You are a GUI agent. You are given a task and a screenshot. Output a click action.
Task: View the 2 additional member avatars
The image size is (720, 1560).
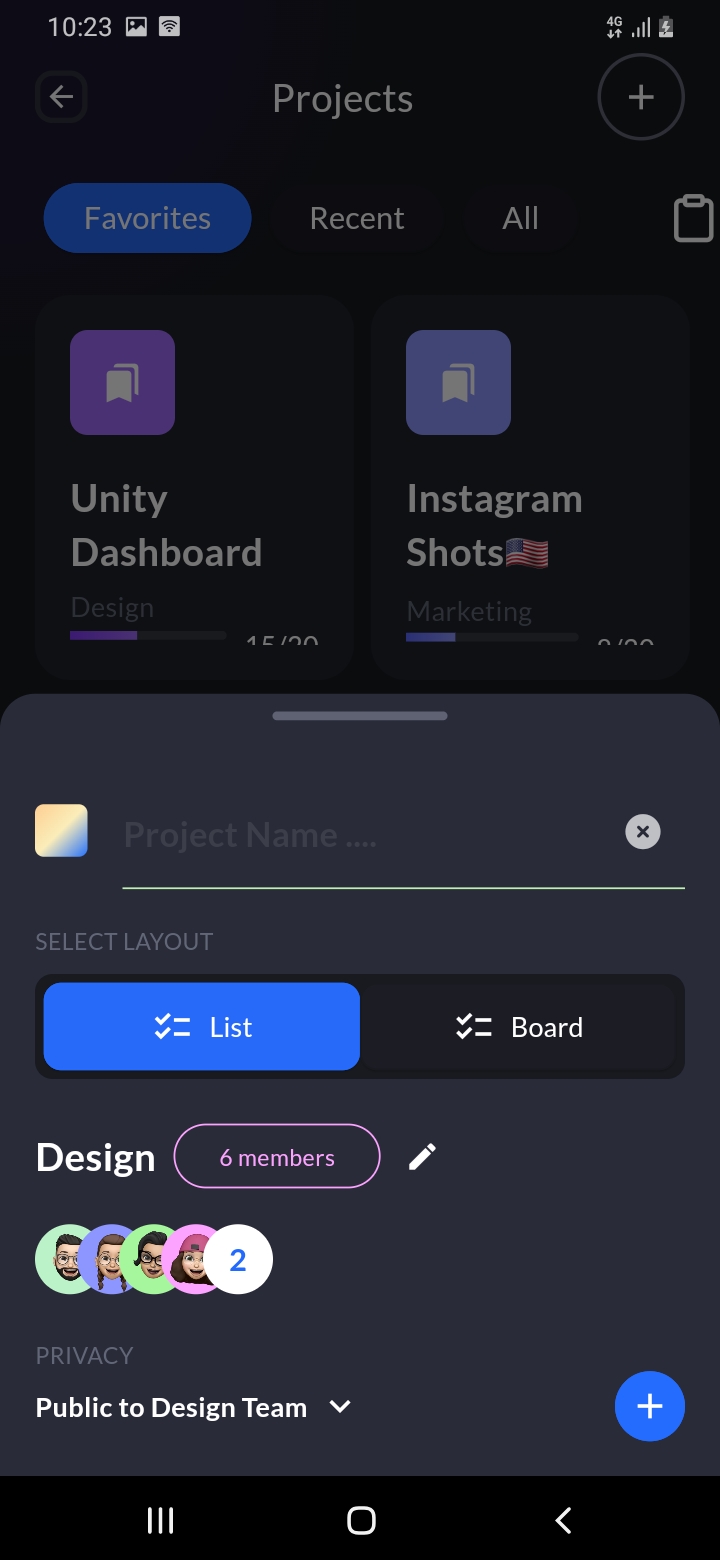pyautogui.click(x=238, y=1259)
